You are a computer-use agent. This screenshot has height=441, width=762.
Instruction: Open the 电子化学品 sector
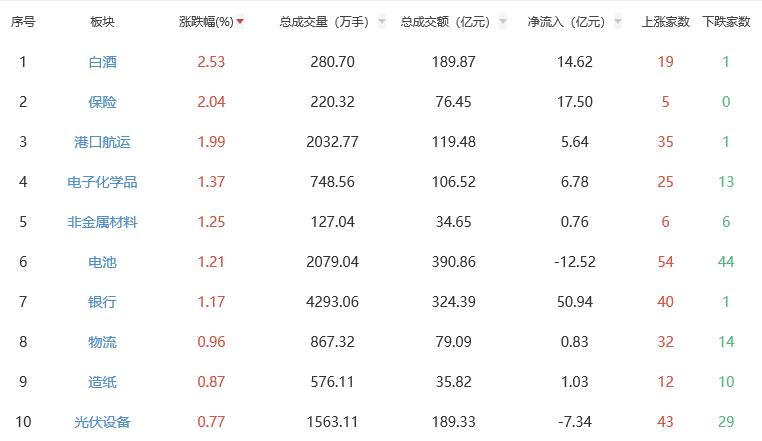click(102, 182)
